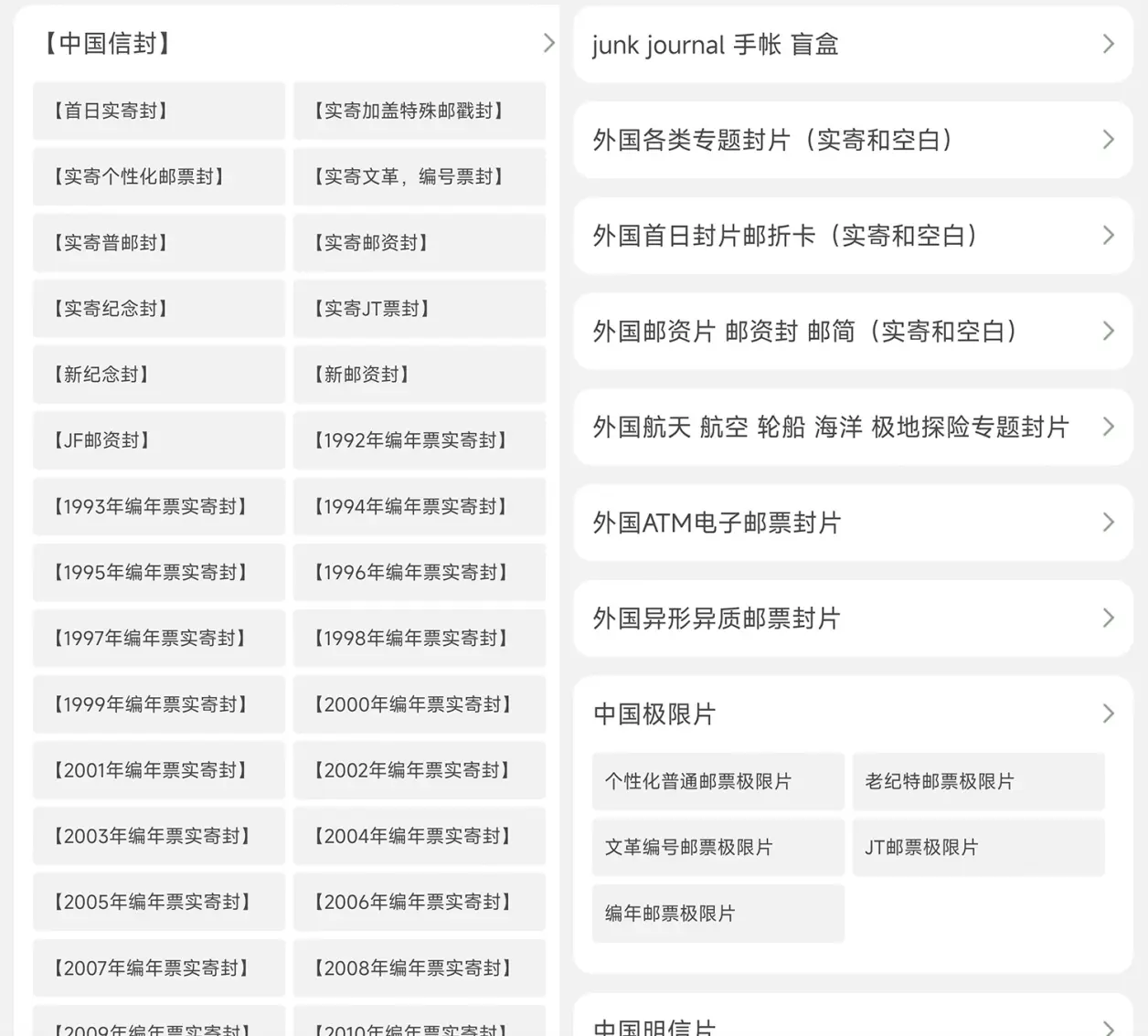Tap 编年邮票极限片 subcategory
Viewport: 1148px width, 1036px height.
pyautogui.click(x=717, y=914)
